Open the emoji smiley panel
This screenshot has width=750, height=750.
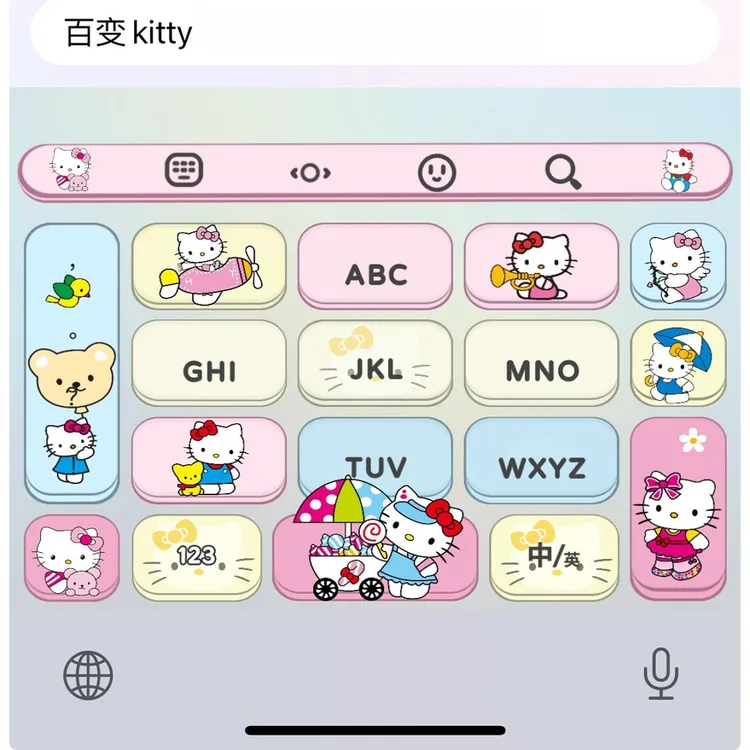tap(437, 172)
